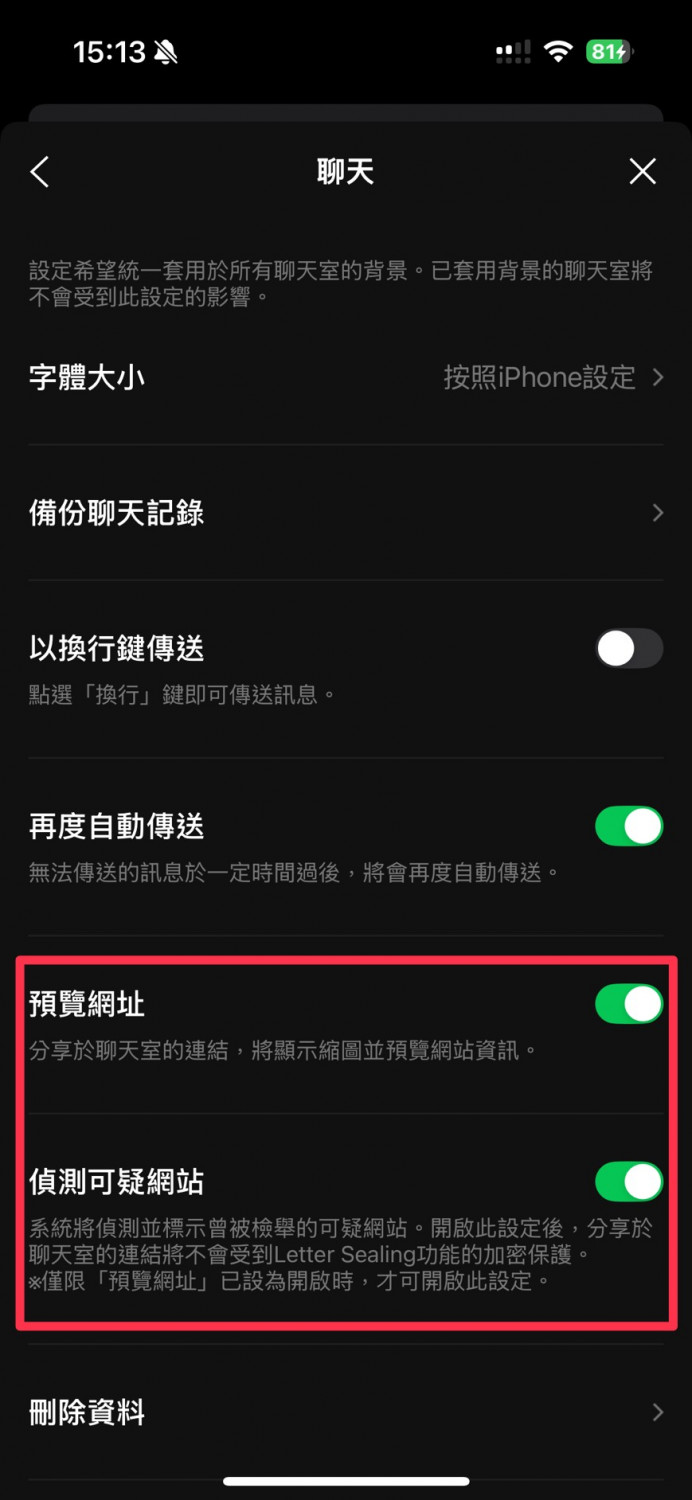Open the 刪除資料 row
The image size is (692, 1500).
click(x=346, y=1413)
